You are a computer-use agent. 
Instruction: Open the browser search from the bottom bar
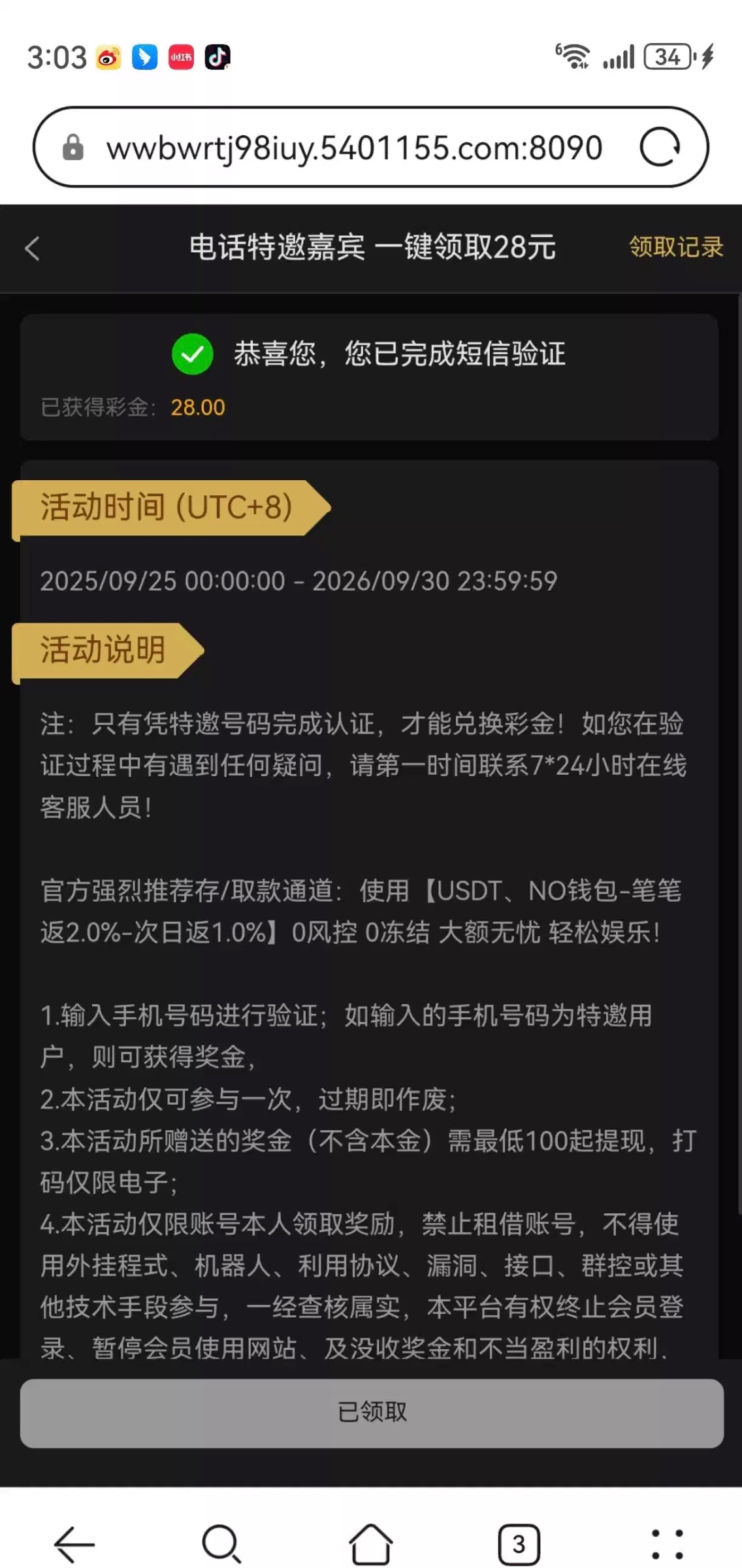click(x=222, y=1544)
